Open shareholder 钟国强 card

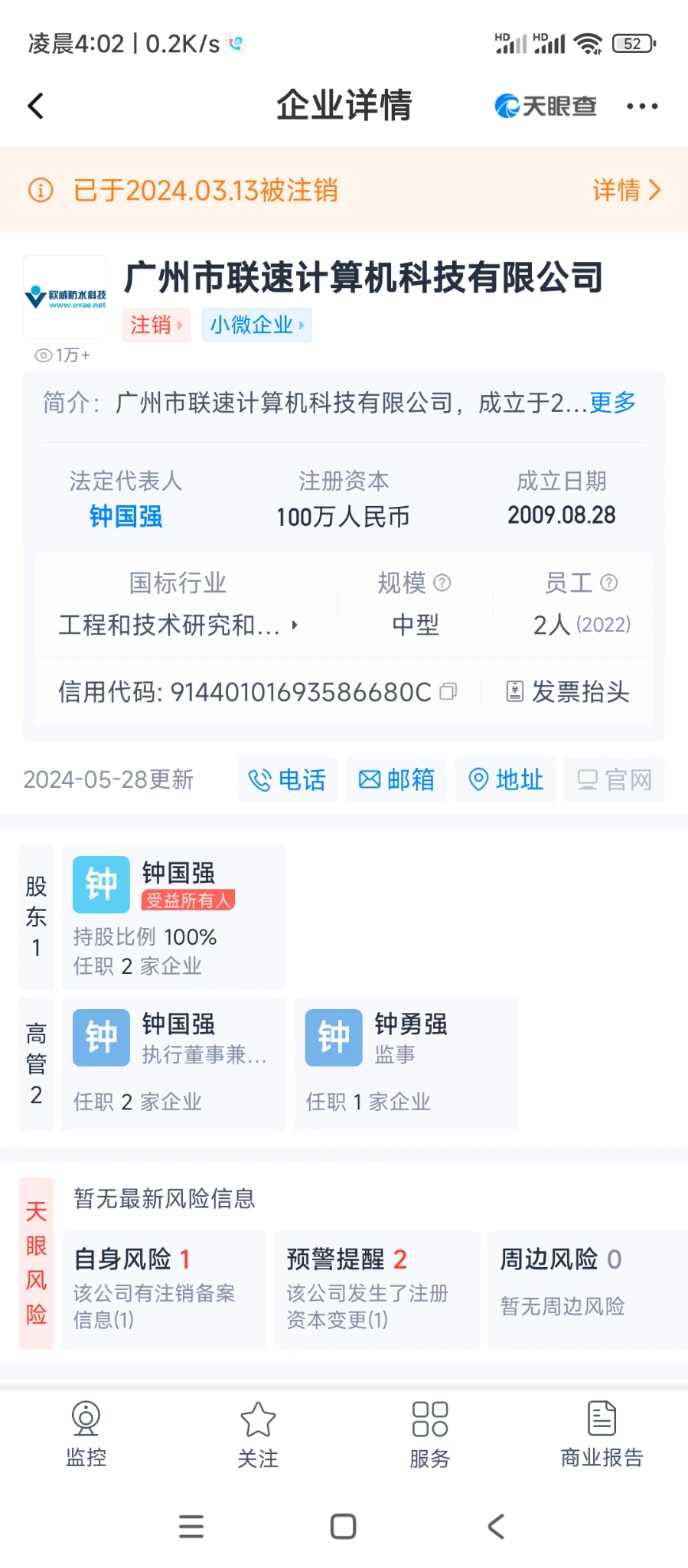pyautogui.click(x=173, y=916)
